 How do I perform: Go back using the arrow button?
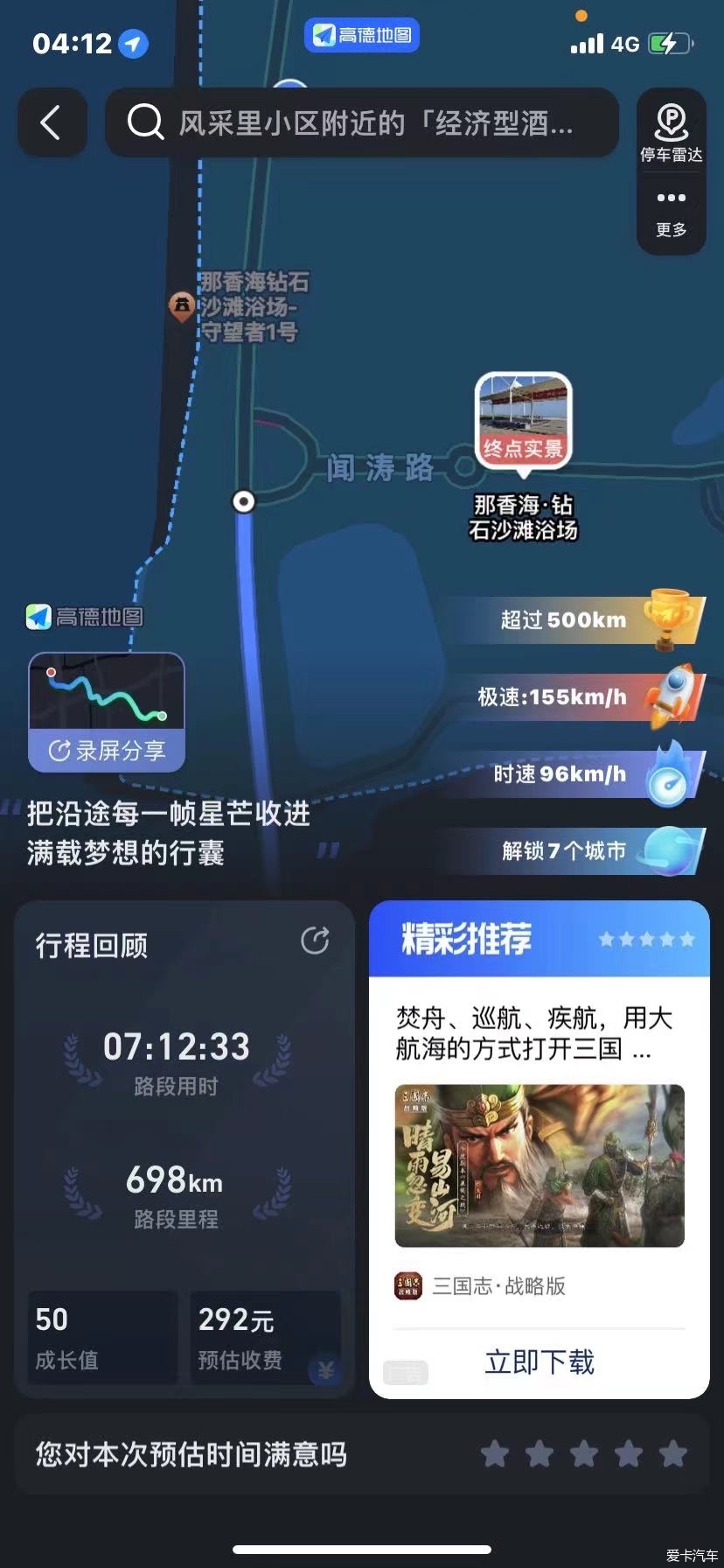(52, 122)
